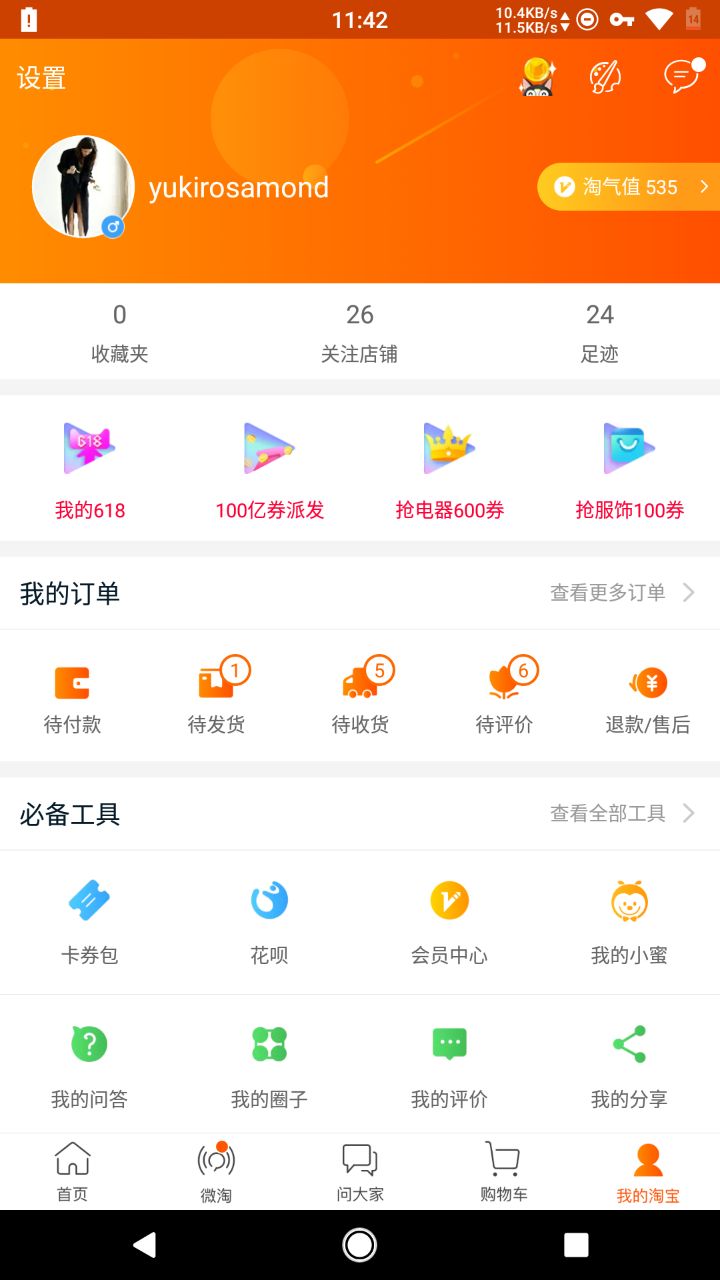The image size is (720, 1280).
Task: Open 抢电器600券 coupon offer
Action: [x=449, y=470]
